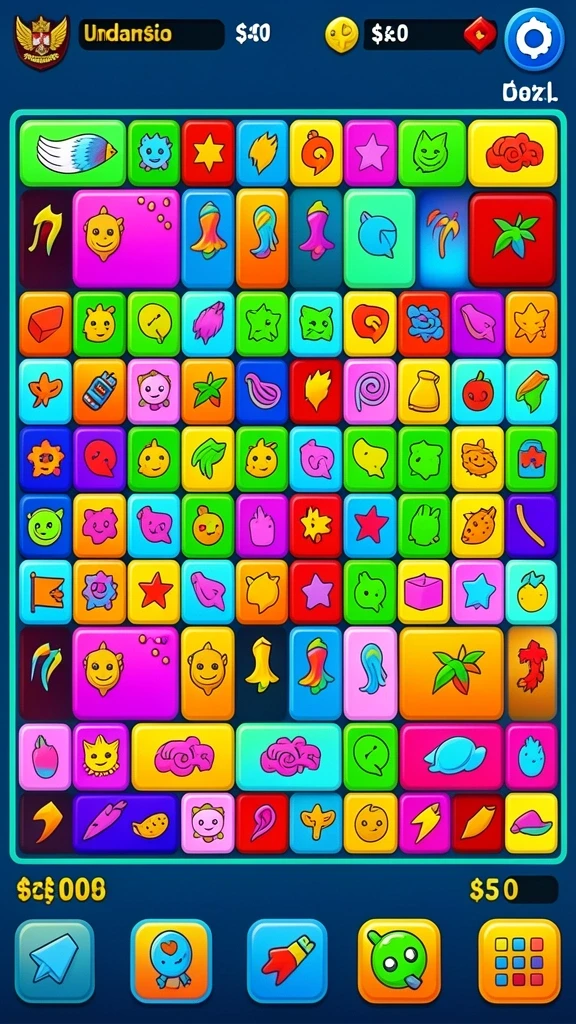Tap the wide magenta tile with blue cloud
The image size is (576, 1024).
coord(451,757)
